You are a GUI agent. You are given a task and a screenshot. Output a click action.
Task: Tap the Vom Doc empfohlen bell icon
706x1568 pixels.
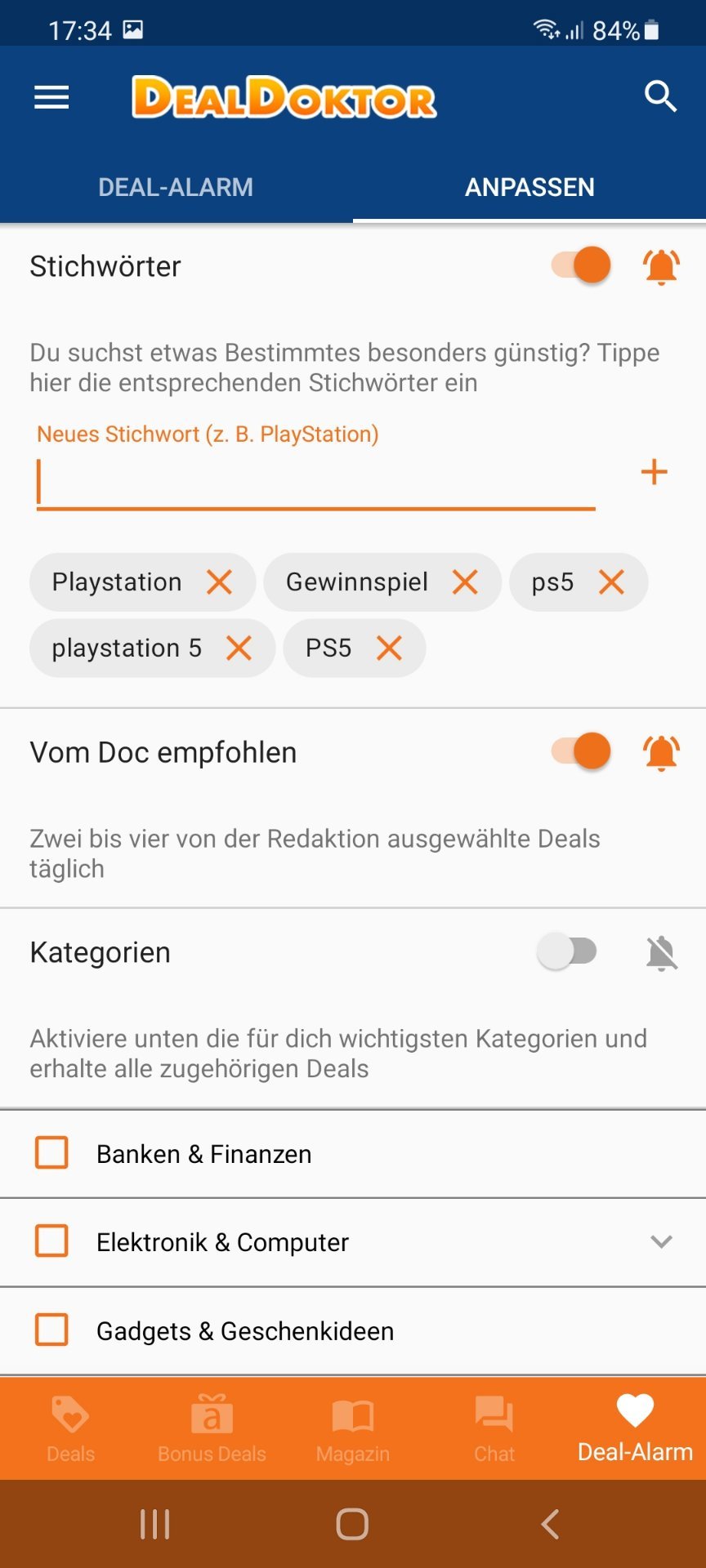tap(661, 752)
